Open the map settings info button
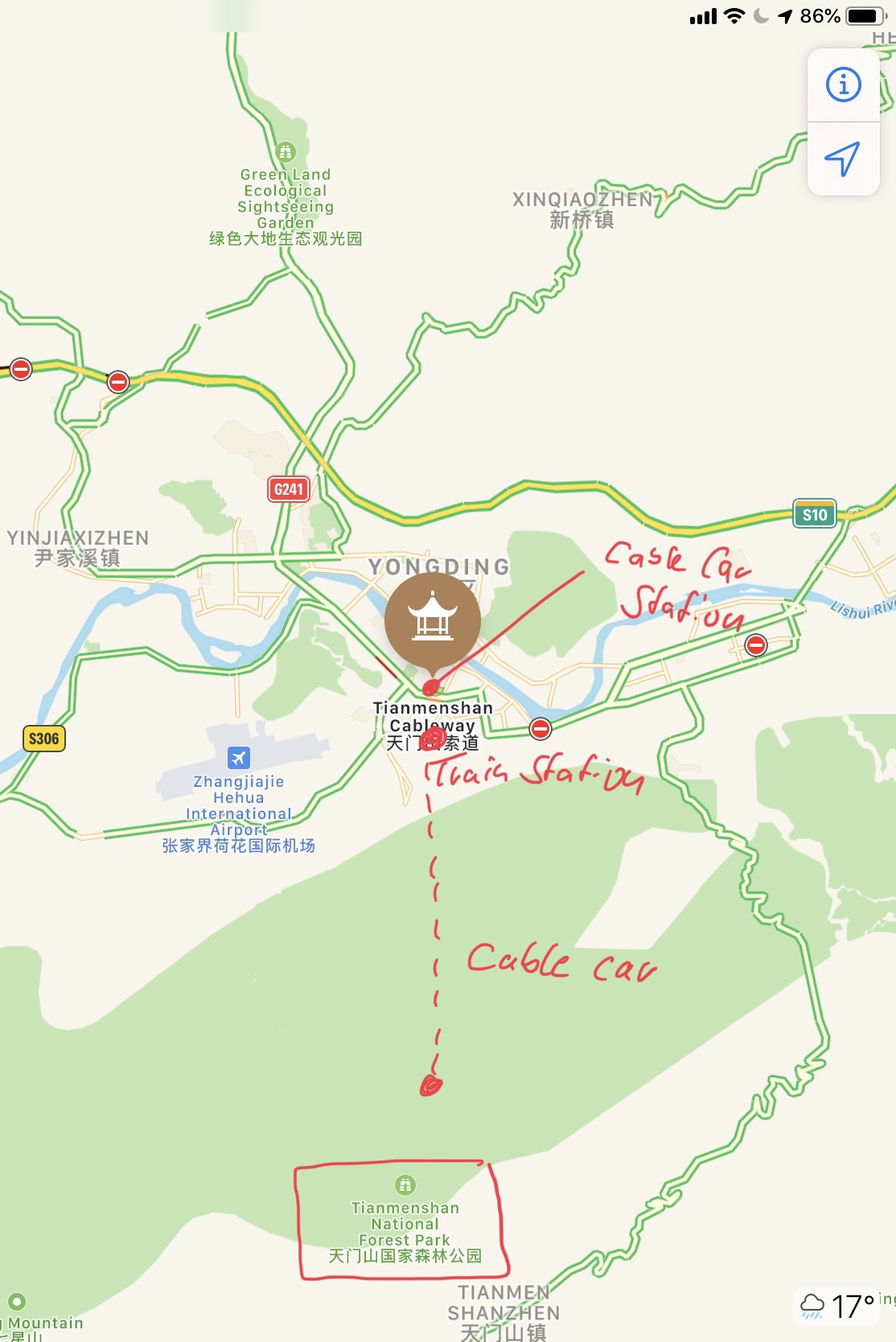The width and height of the screenshot is (896, 1342). [x=843, y=84]
